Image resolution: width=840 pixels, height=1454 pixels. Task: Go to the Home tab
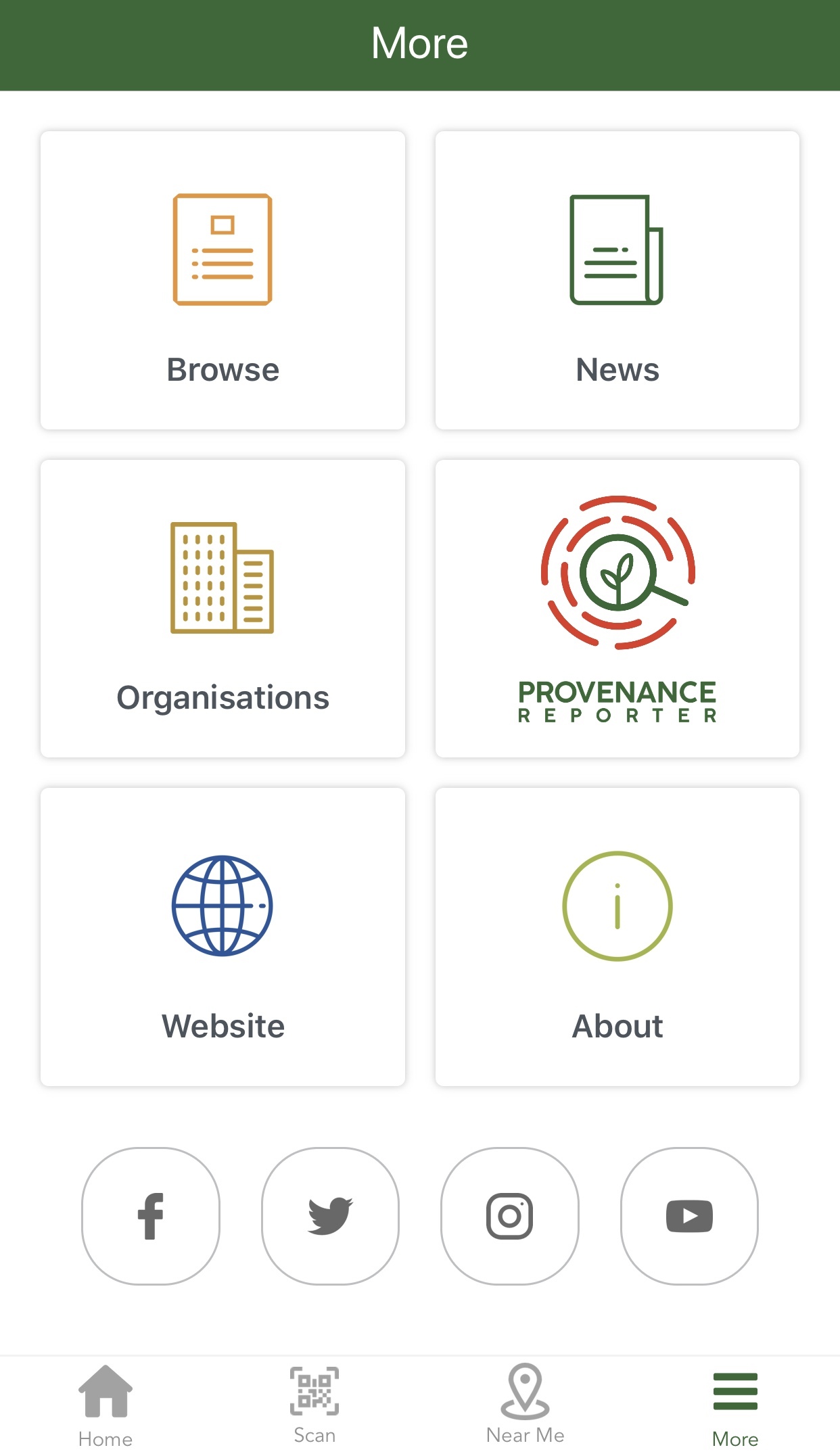tap(105, 1406)
